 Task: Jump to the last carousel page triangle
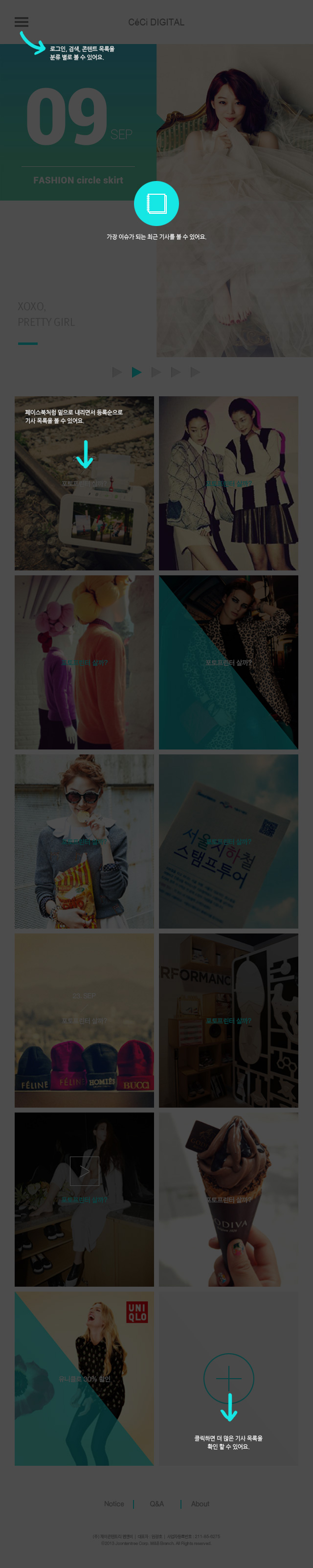point(195,372)
